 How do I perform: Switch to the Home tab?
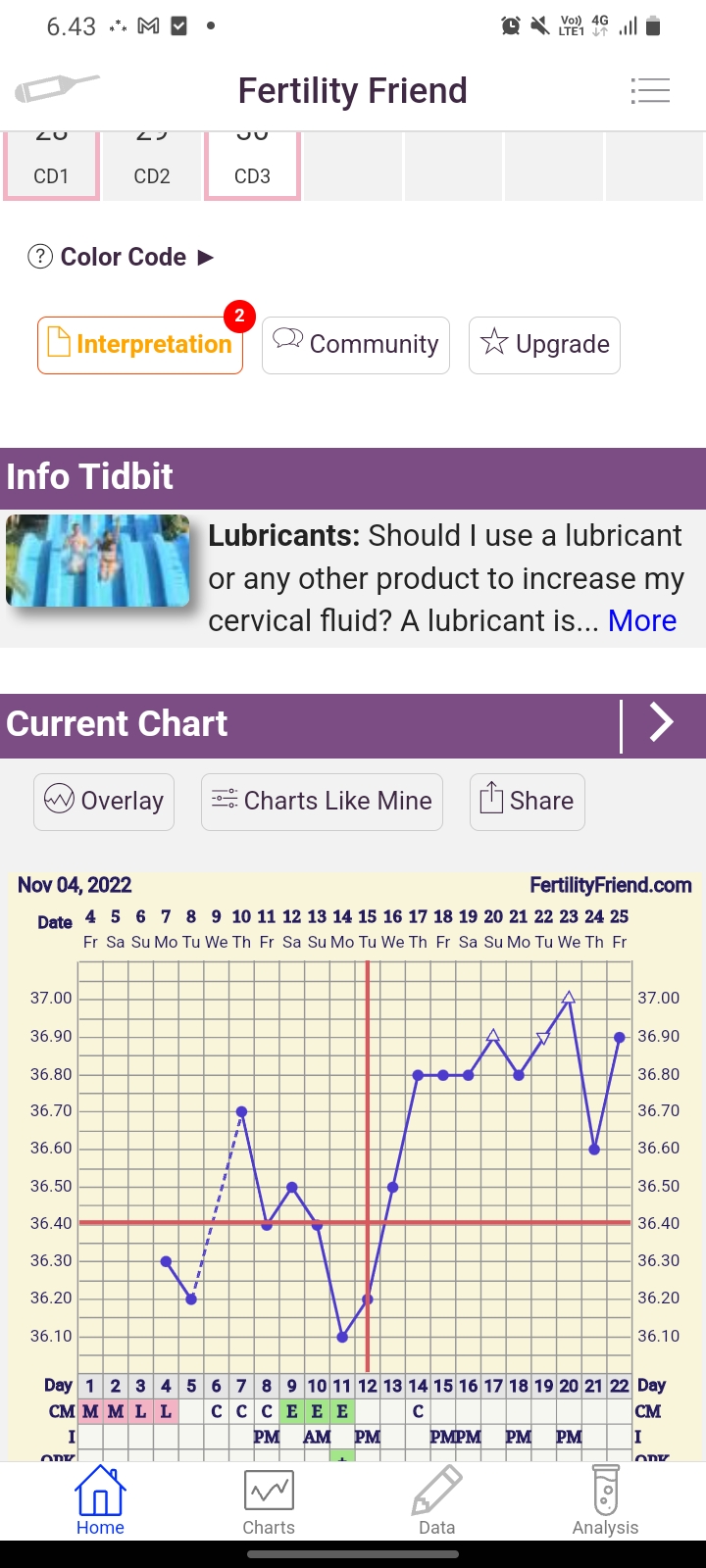click(x=100, y=1500)
